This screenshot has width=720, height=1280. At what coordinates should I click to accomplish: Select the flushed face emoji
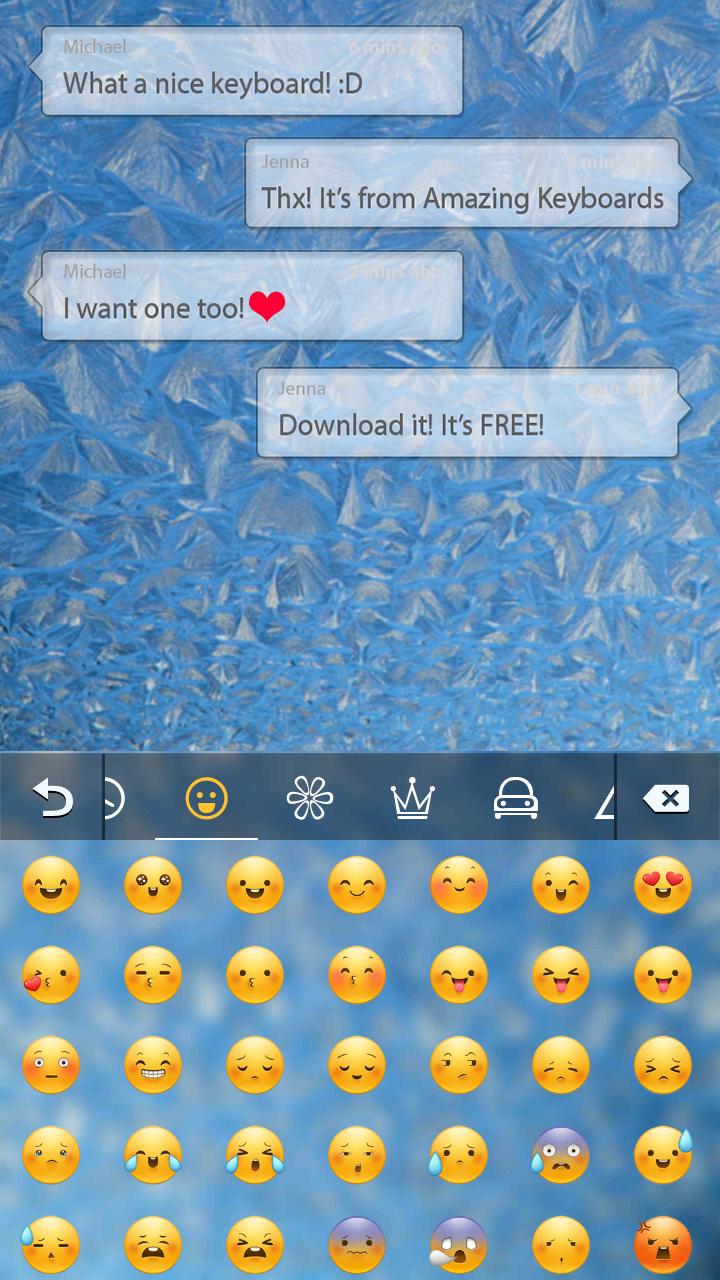tap(51, 1064)
